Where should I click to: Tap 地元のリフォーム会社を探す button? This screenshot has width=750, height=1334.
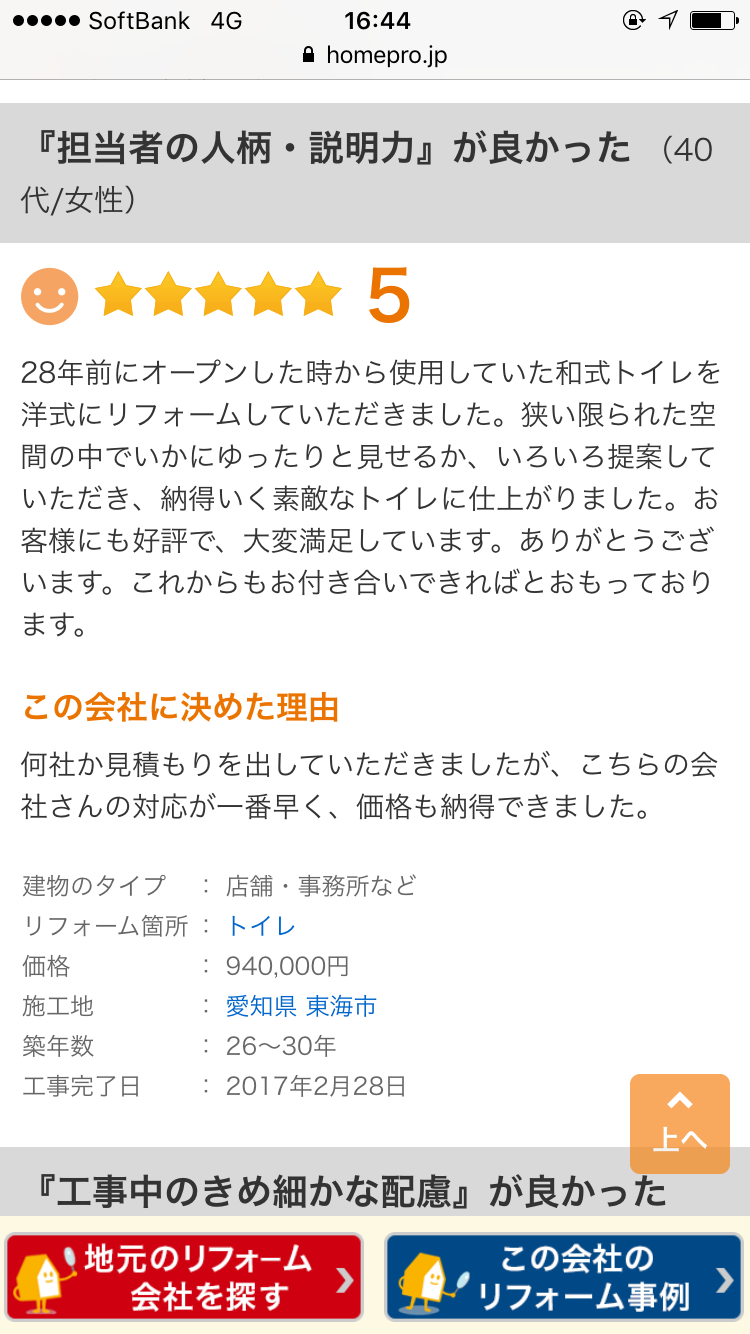pos(184,1277)
